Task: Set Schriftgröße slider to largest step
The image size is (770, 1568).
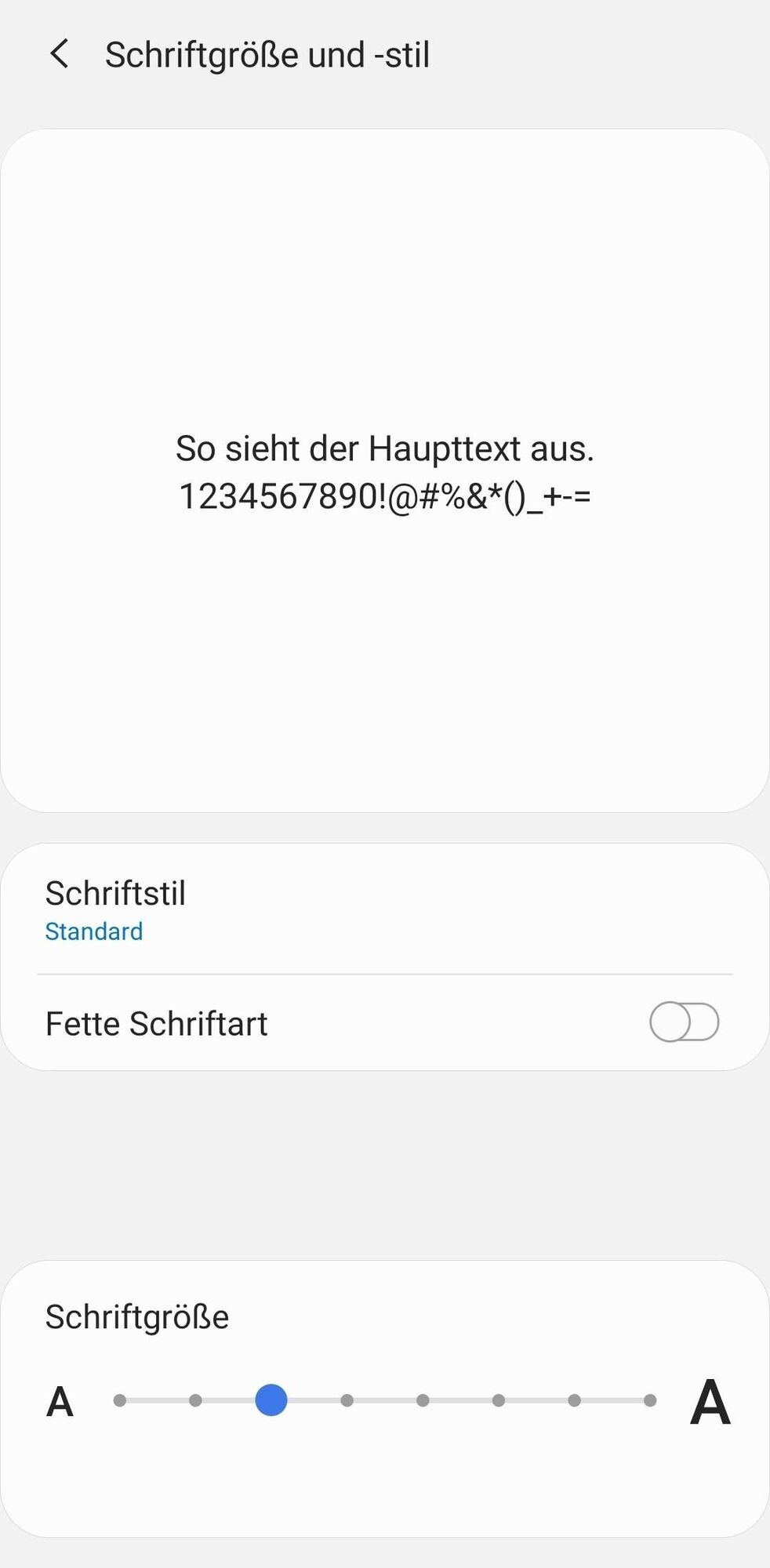Action: coord(650,1400)
